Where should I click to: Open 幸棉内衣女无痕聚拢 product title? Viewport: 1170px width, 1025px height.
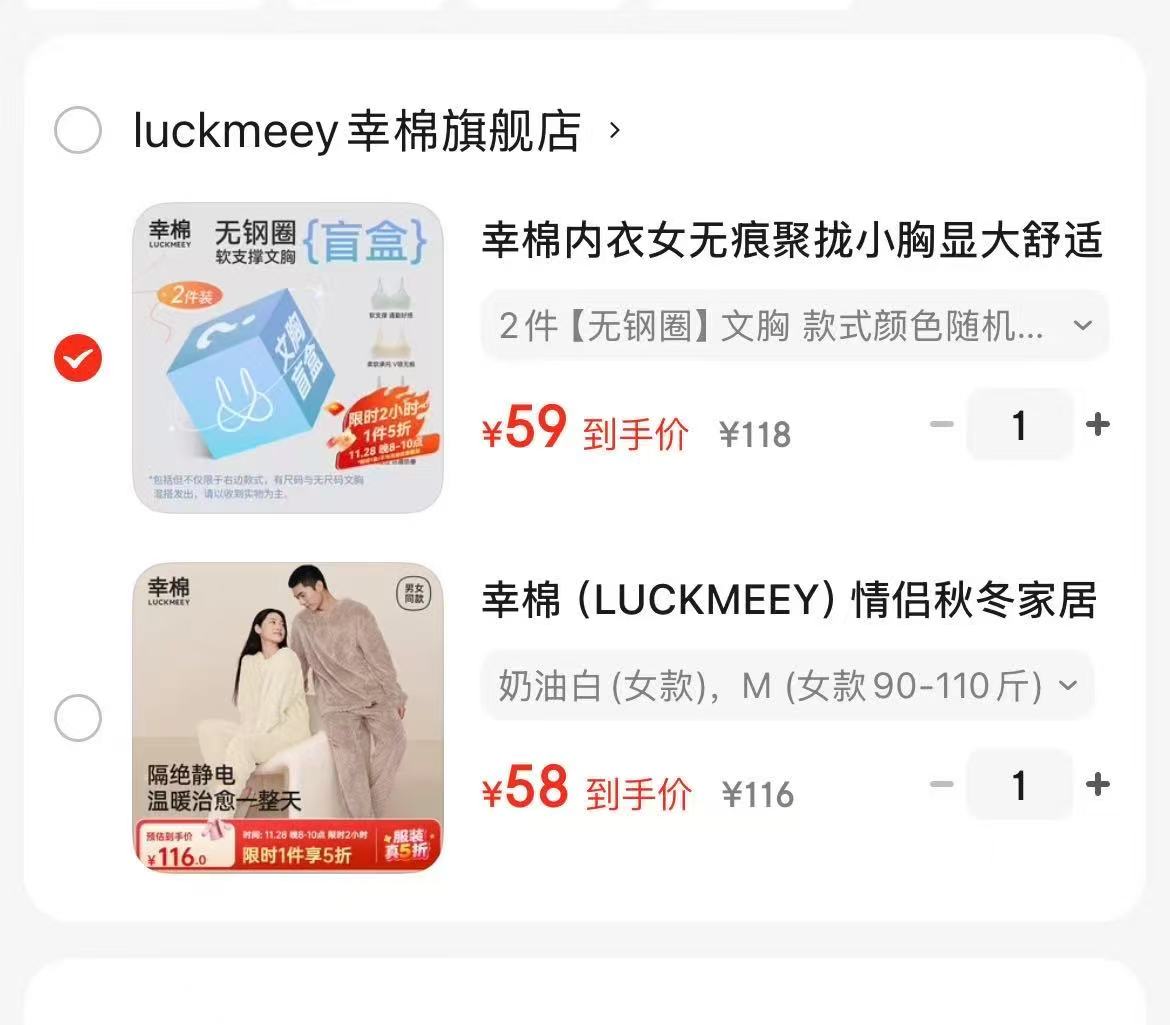coord(792,241)
